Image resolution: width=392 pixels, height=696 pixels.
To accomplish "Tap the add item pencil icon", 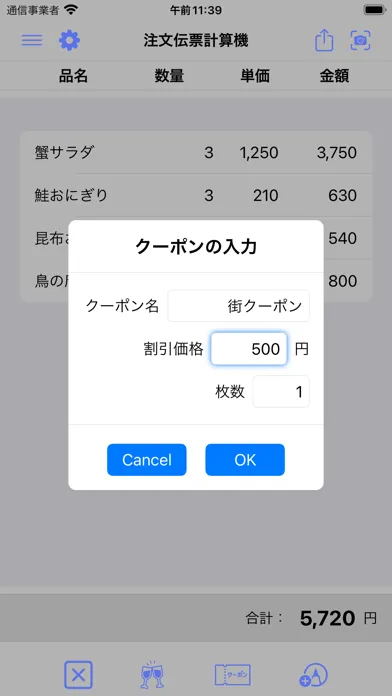I will (313, 675).
